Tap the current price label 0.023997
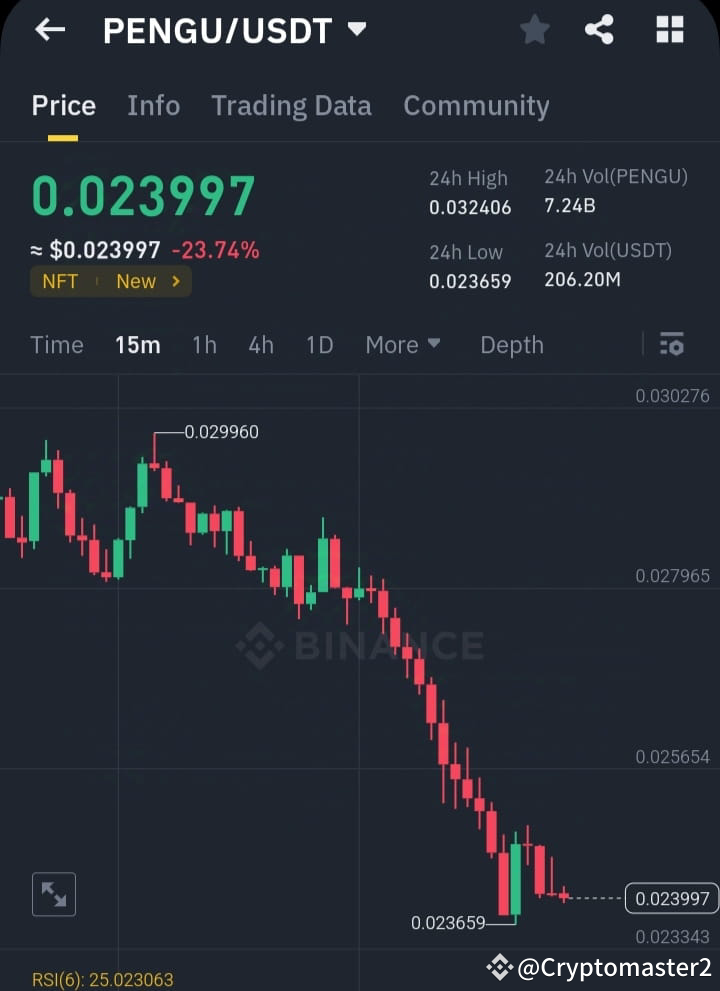The image size is (720, 991). 670,898
